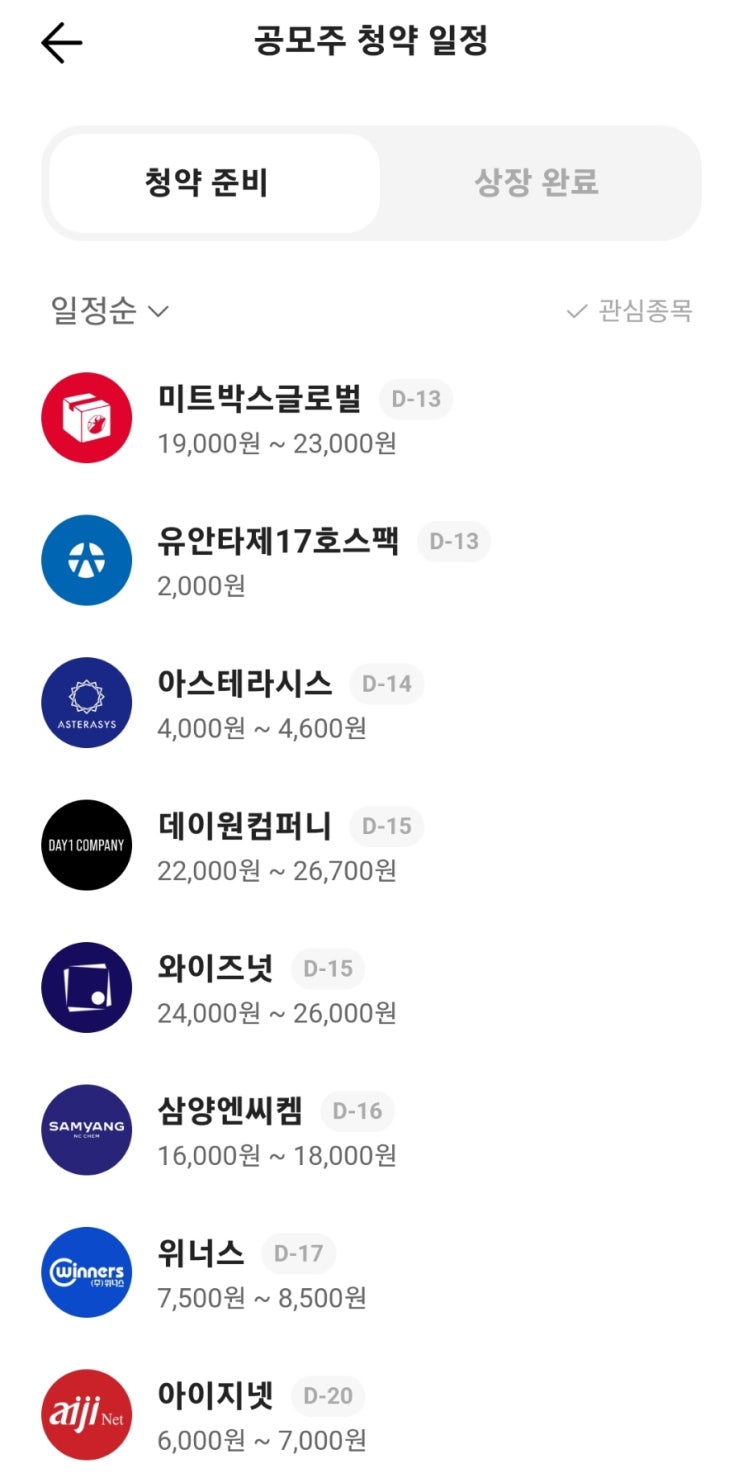Viewport: 743px width, 1473px height.
Task: Toggle the 관심종목 filter
Action: click(629, 311)
